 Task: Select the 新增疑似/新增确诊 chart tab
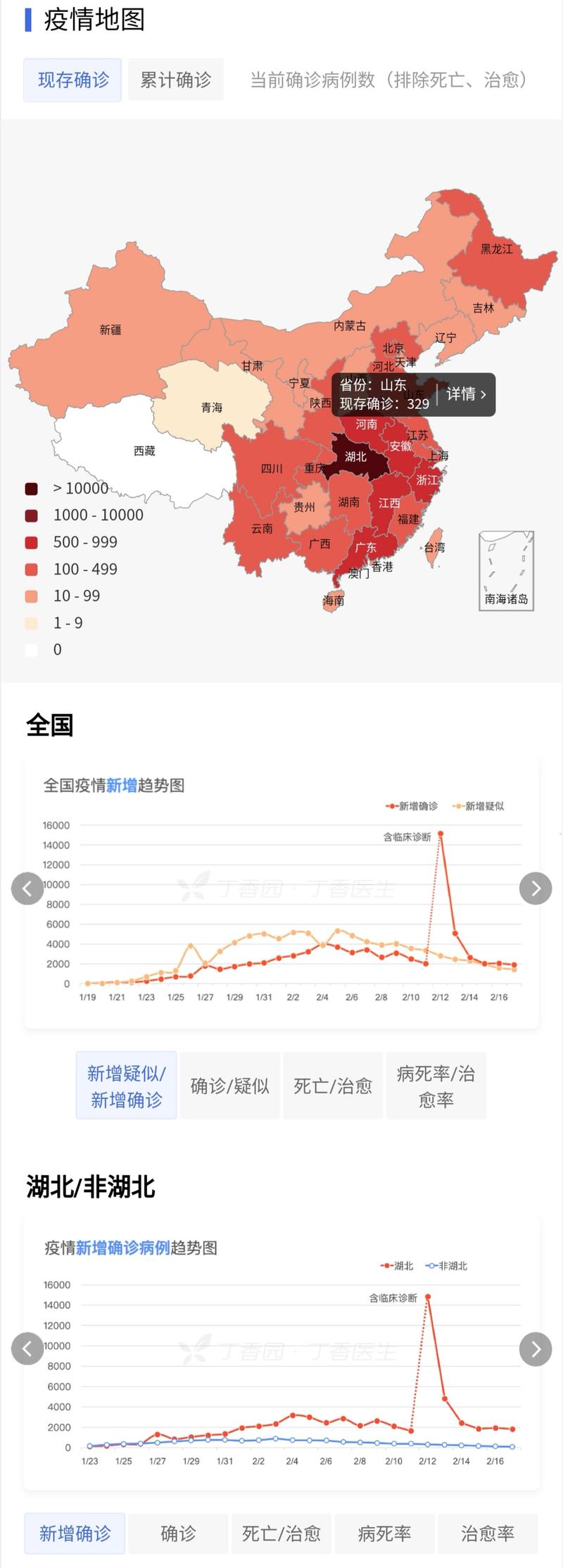(127, 1086)
